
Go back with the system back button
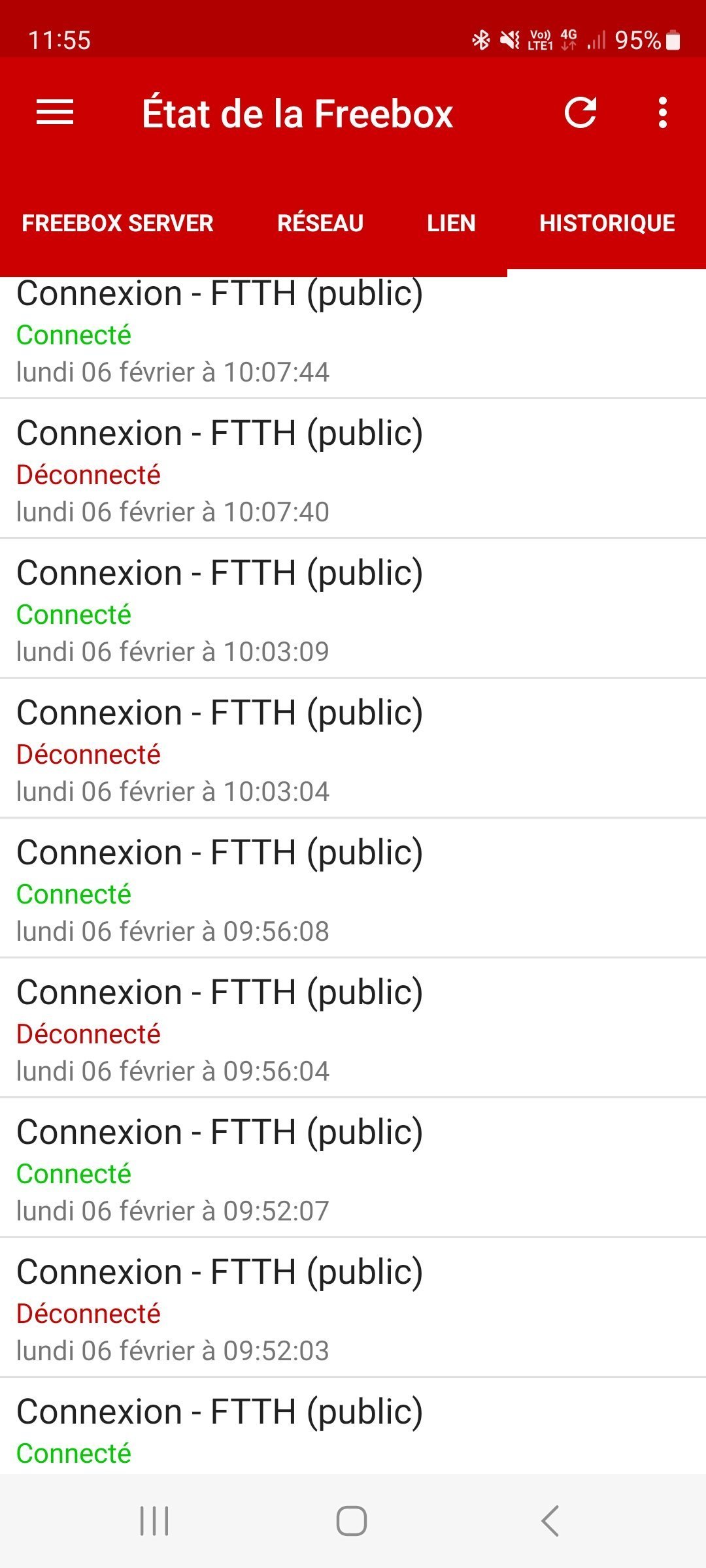pos(550,1521)
